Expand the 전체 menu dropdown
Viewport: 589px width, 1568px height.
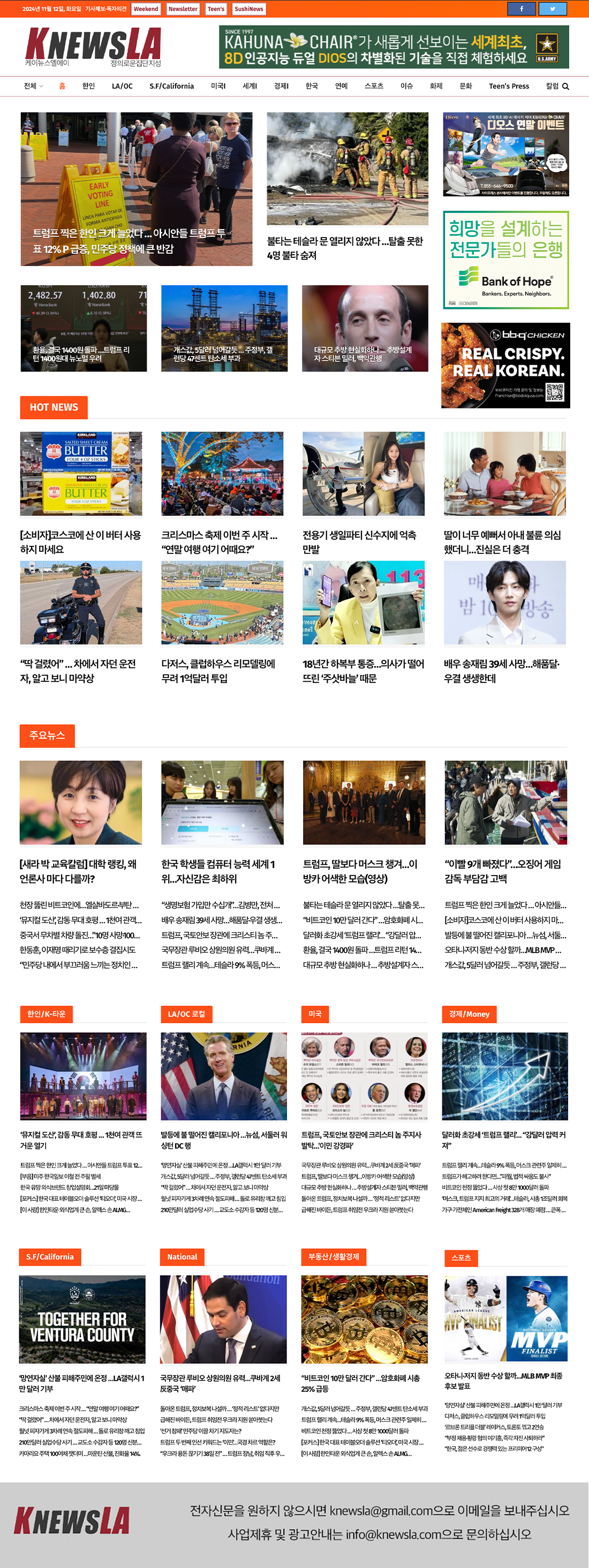[x=33, y=86]
